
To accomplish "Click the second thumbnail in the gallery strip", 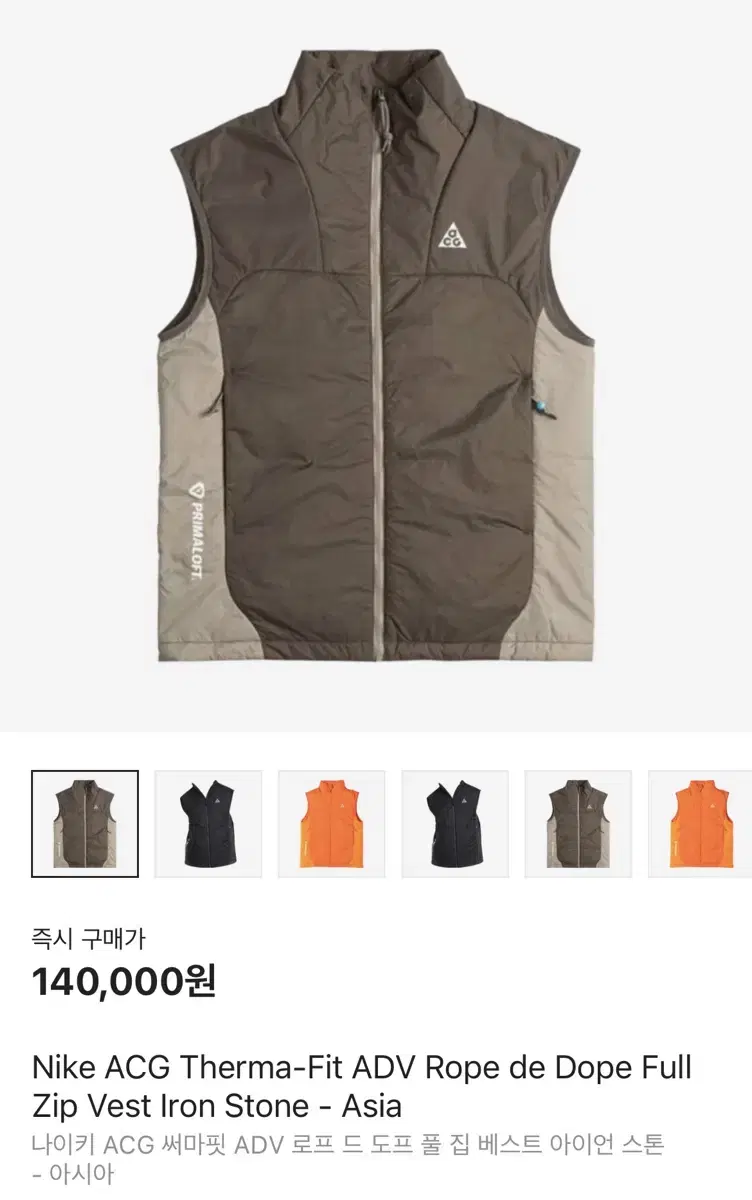I will point(207,820).
